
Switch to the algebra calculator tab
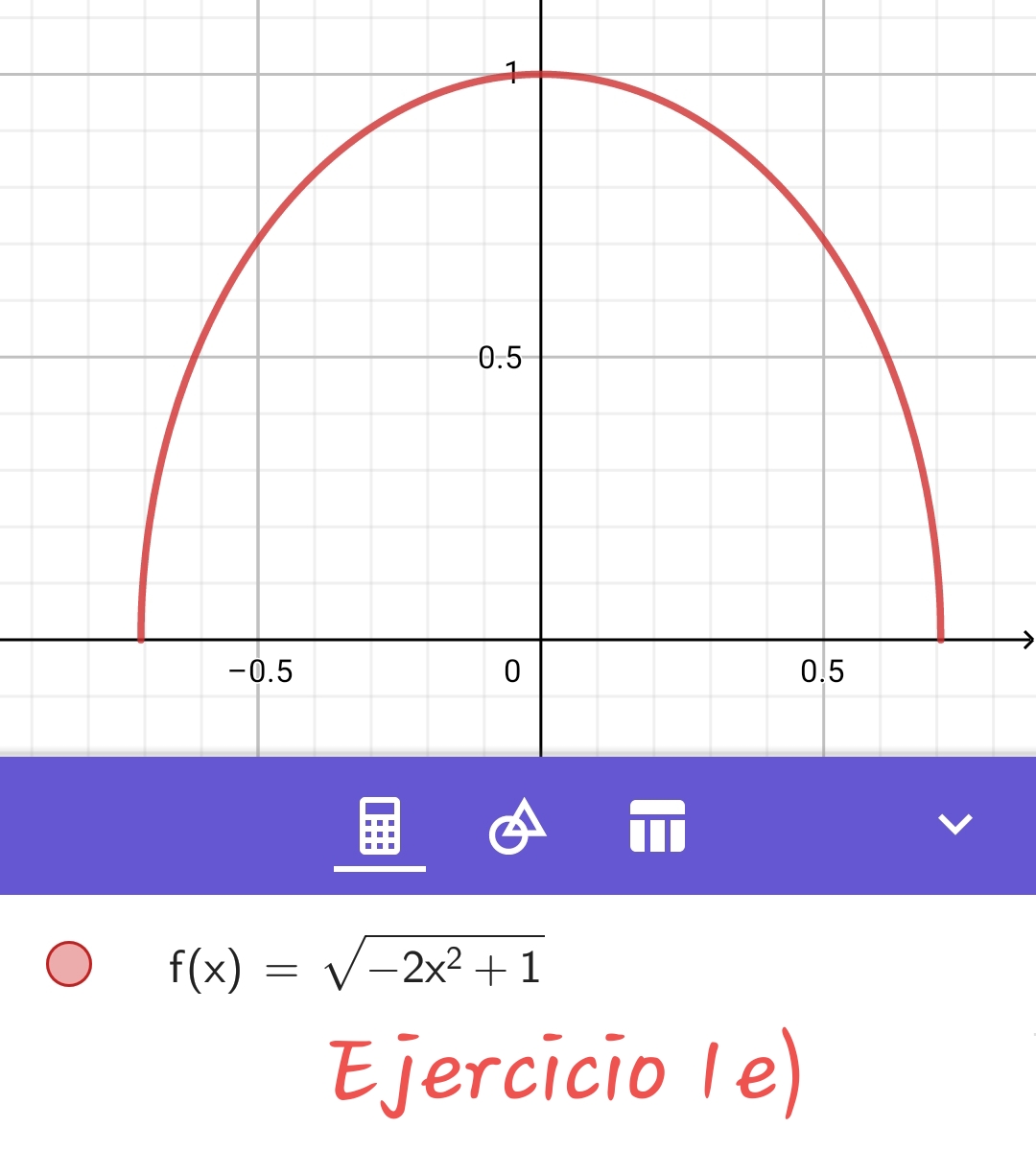[x=380, y=826]
